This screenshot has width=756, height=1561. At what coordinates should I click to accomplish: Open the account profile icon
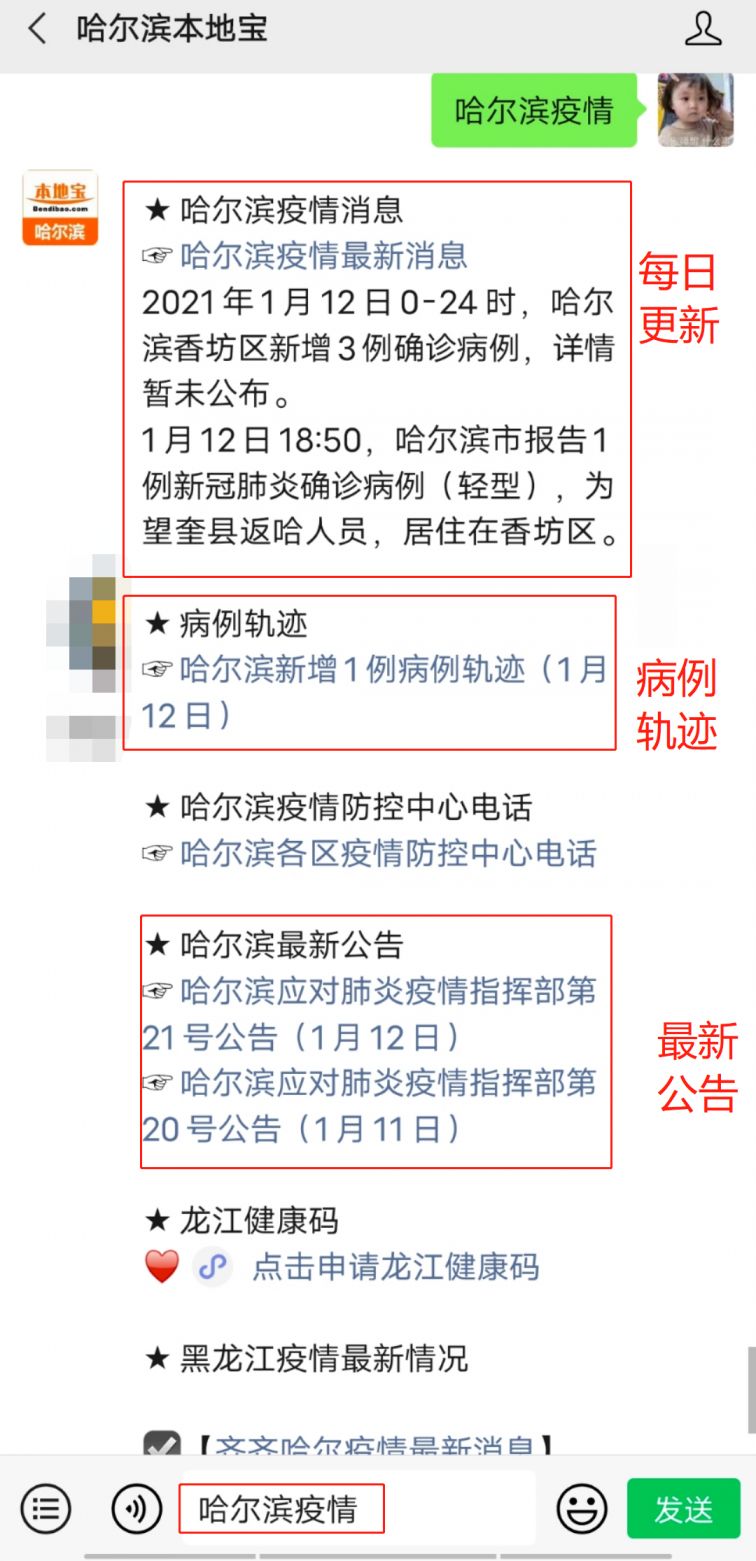(703, 28)
